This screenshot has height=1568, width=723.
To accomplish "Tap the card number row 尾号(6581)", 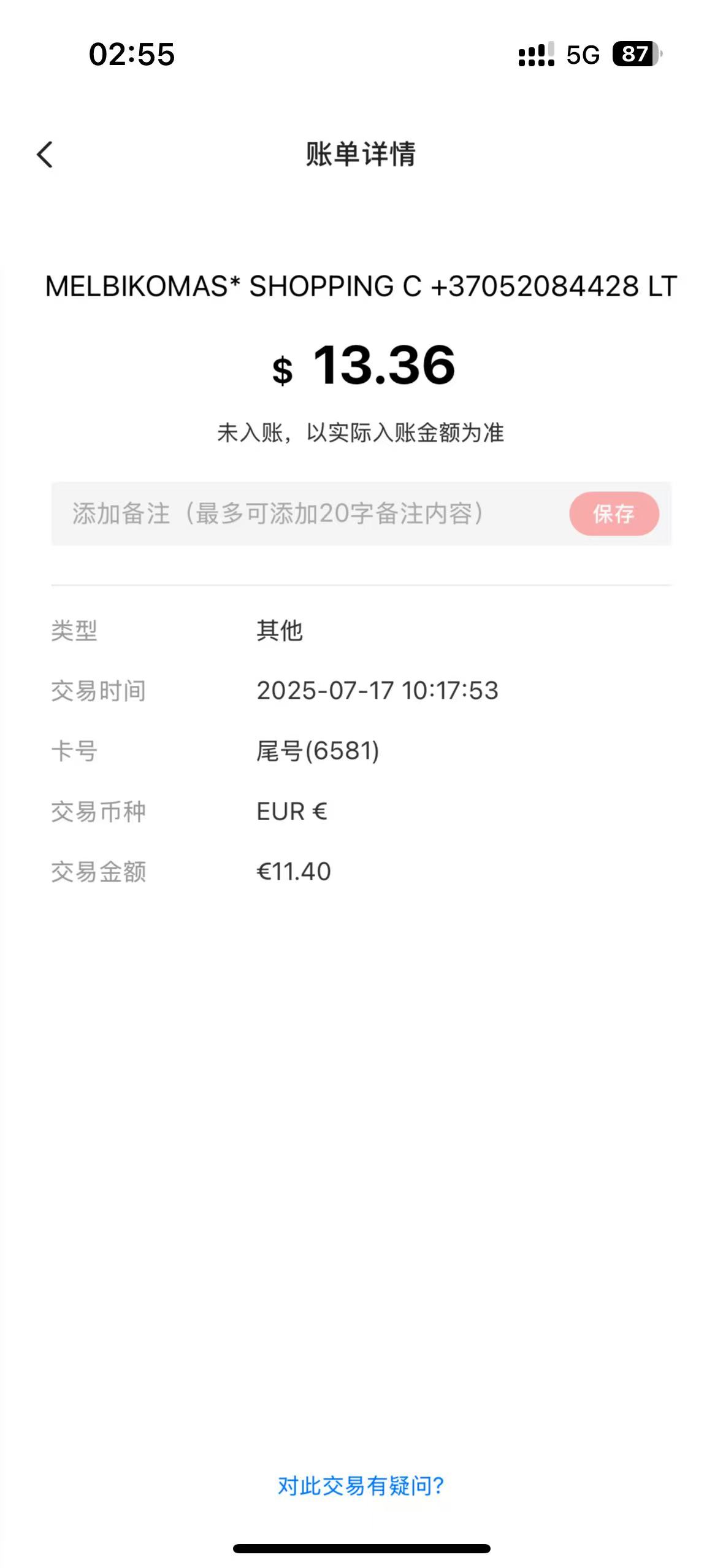I will coord(318,751).
